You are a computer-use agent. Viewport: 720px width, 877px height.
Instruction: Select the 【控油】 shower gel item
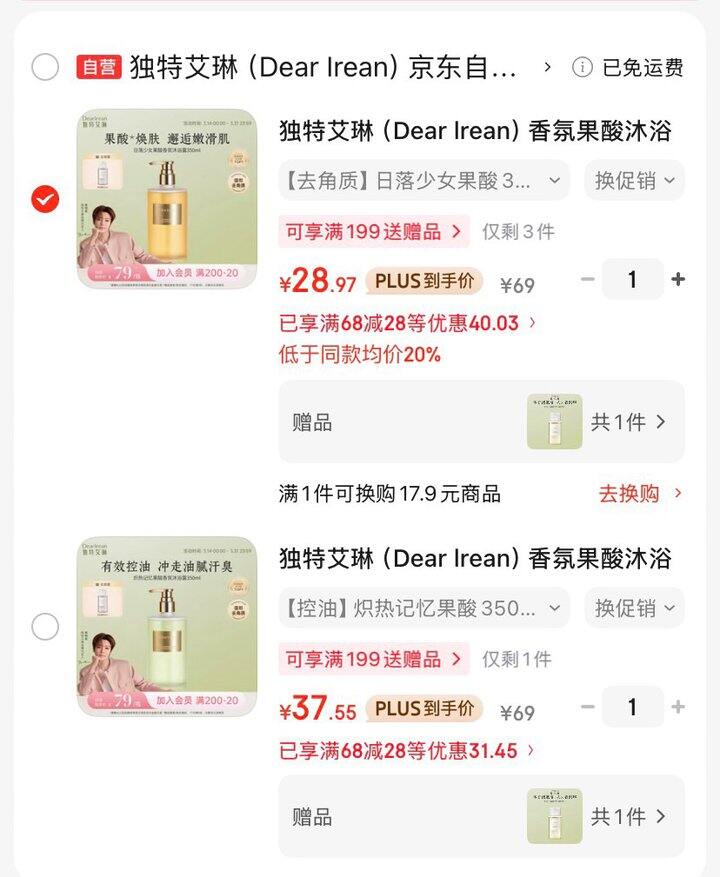point(45,627)
